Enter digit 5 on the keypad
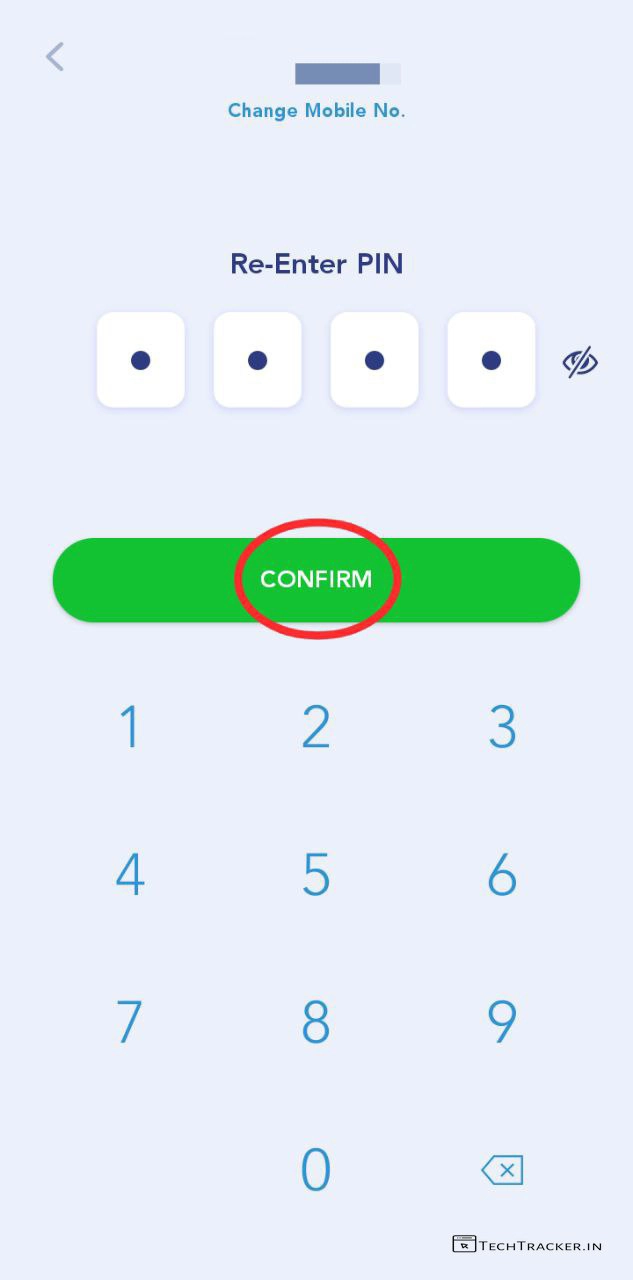The image size is (633, 1280). coord(316,875)
